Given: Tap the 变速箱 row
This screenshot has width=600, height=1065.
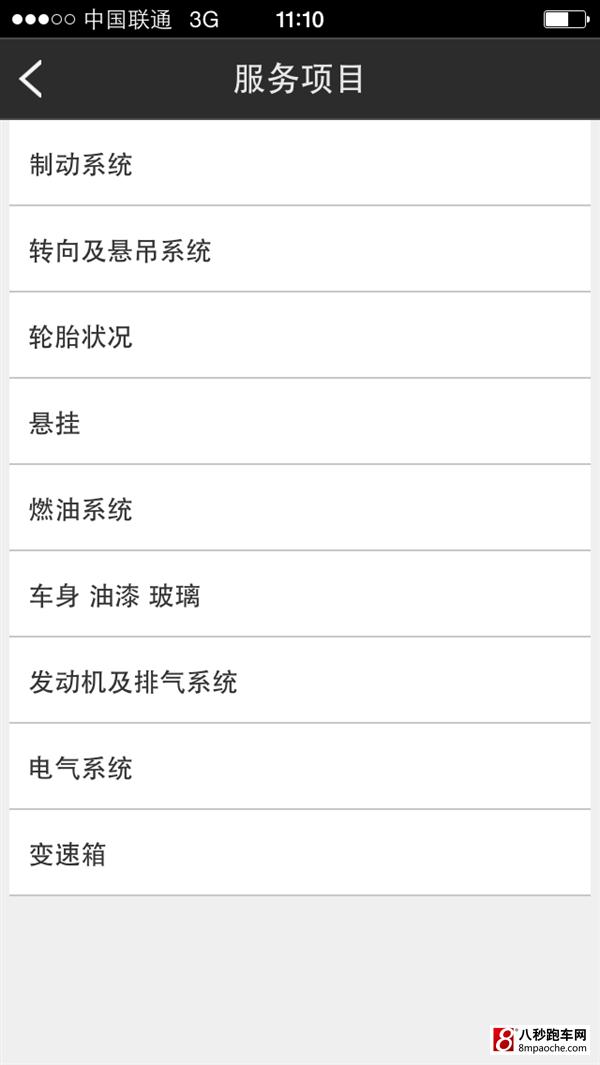Looking at the screenshot, I should 300,852.
